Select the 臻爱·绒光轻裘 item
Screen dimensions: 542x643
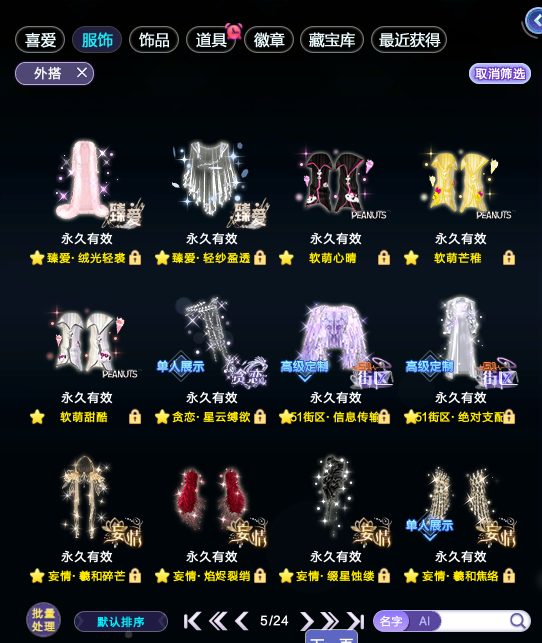tap(86, 203)
